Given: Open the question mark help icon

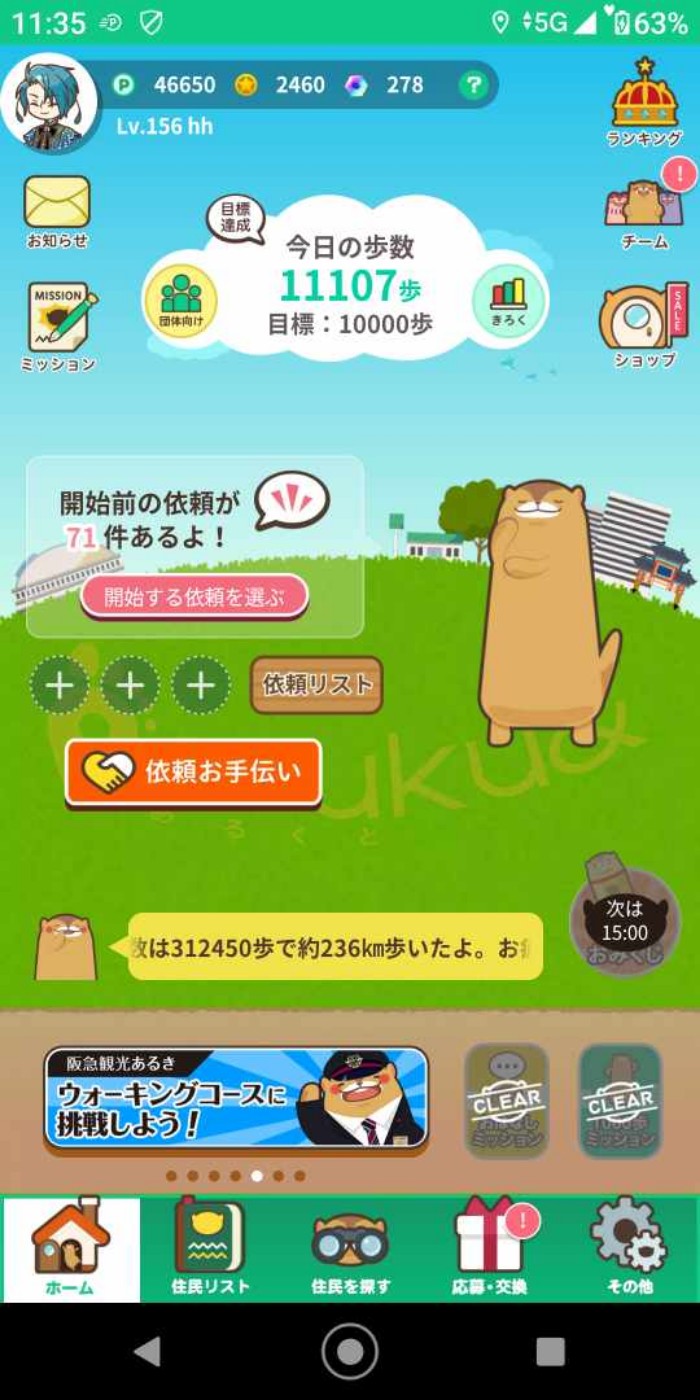Looking at the screenshot, I should (473, 85).
